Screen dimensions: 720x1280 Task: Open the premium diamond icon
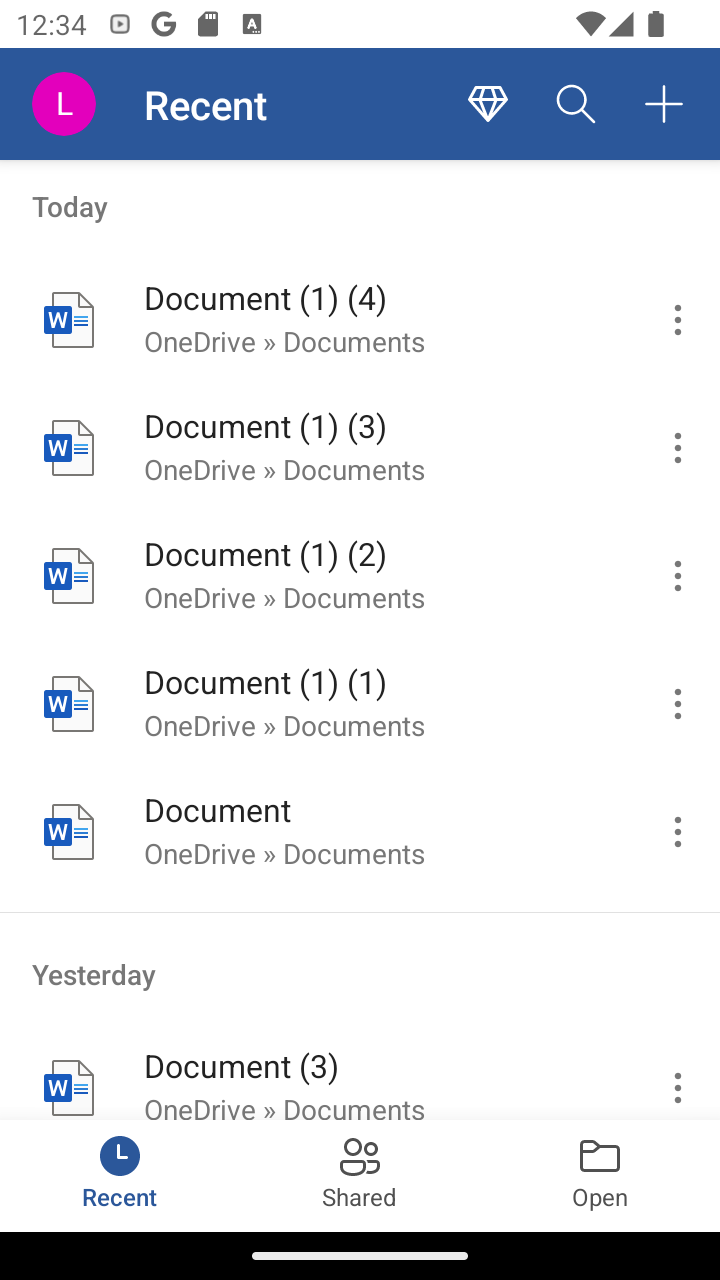pos(488,104)
